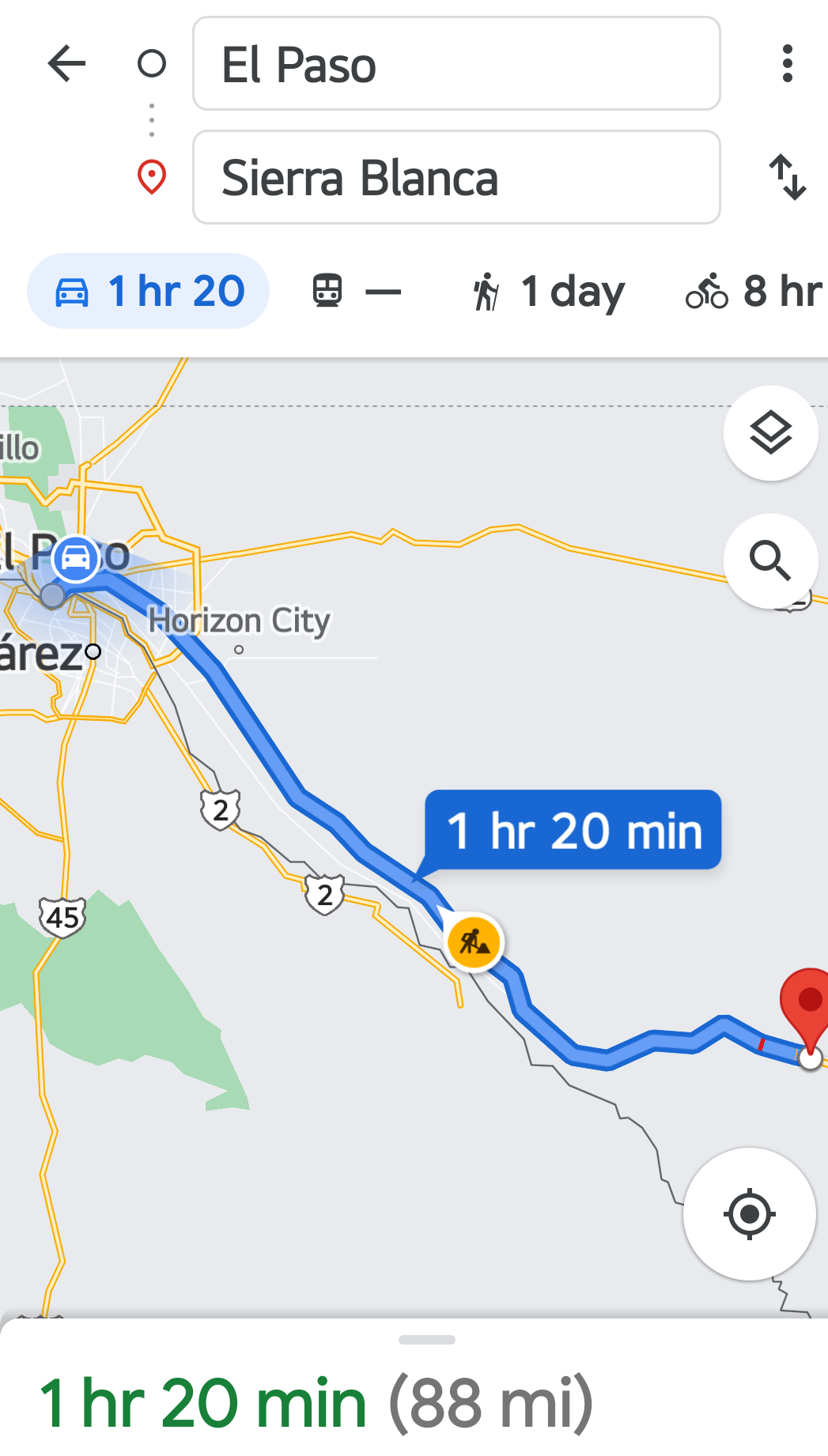Tap the 1 hr 20 min route label
Viewport: 828px width, 1456px height.
click(x=573, y=830)
